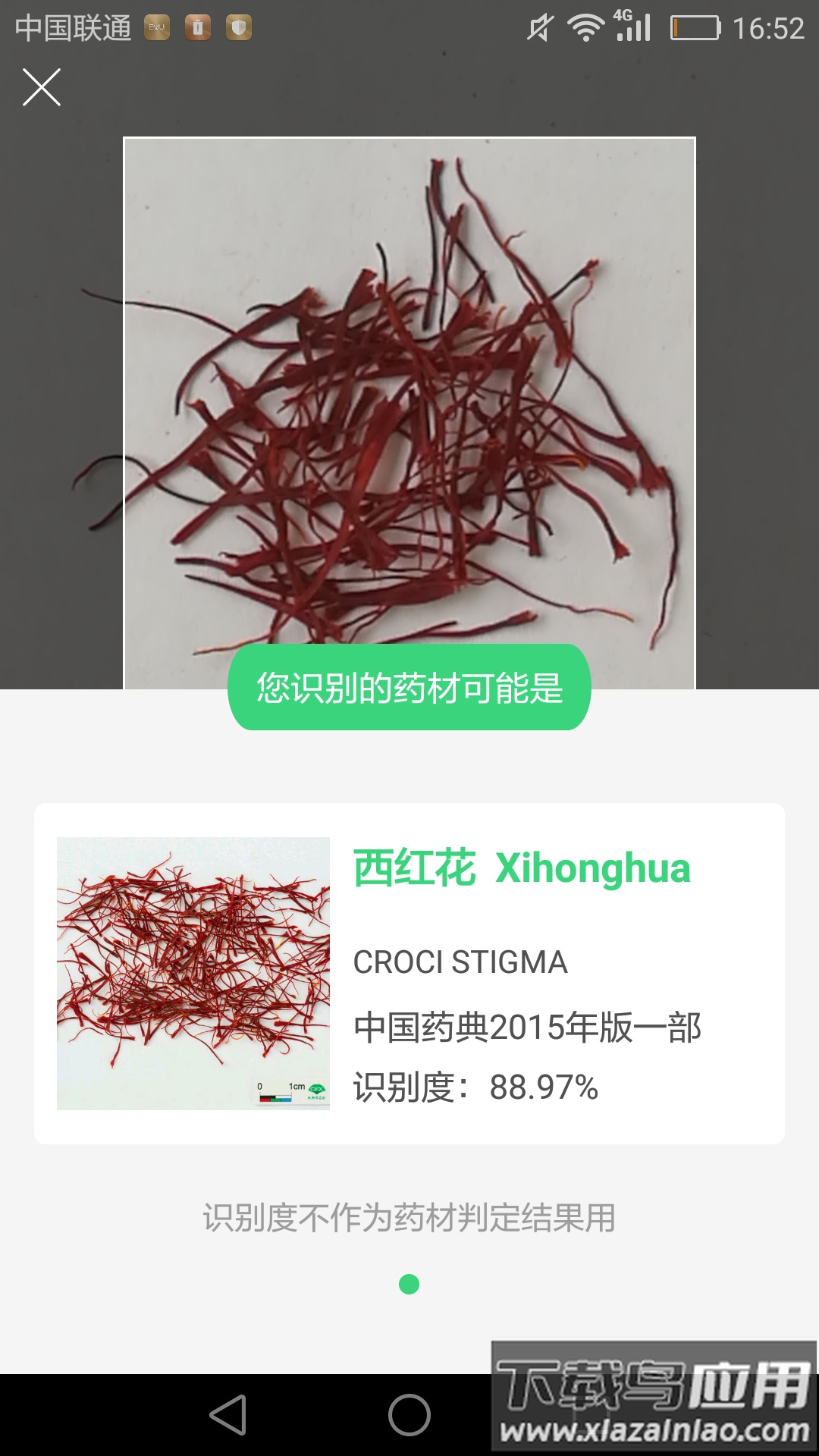Tap the CROCI STIGMA Latin name text
The width and height of the screenshot is (819, 1456).
pos(459,962)
